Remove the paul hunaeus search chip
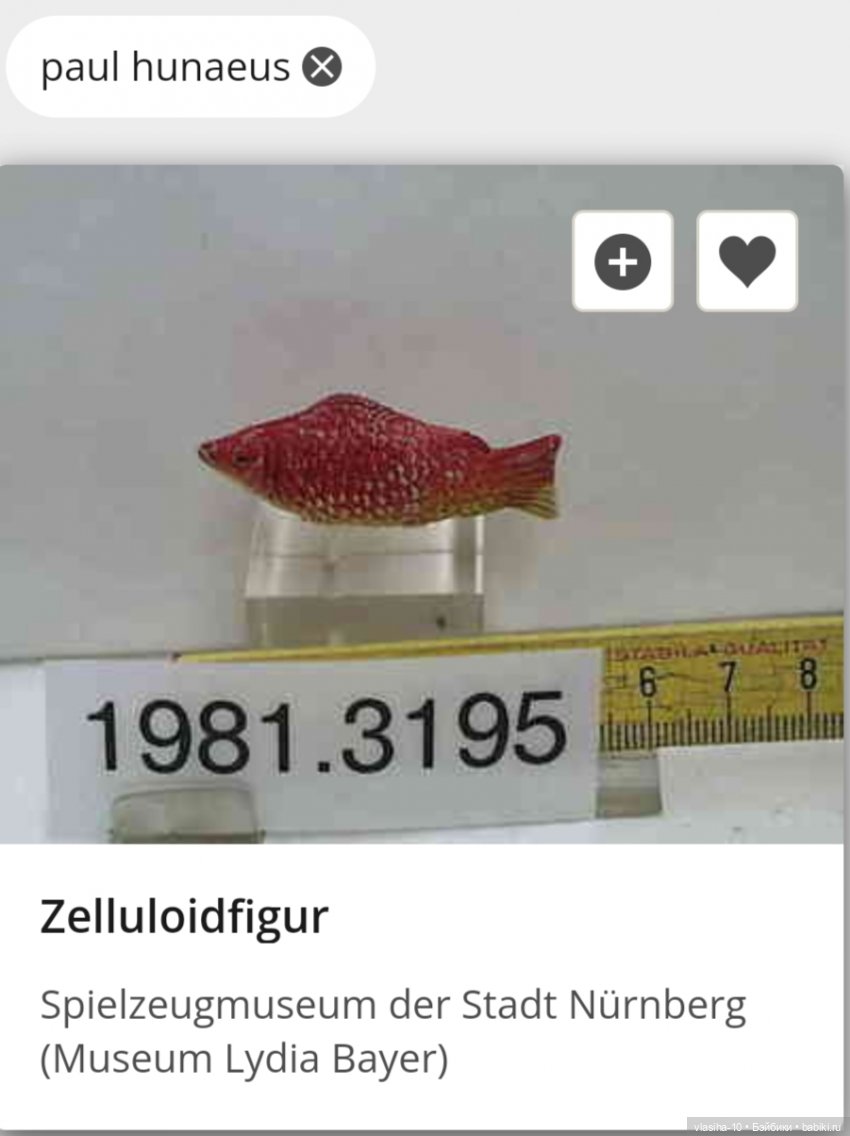850x1136 pixels. pyautogui.click(x=322, y=68)
